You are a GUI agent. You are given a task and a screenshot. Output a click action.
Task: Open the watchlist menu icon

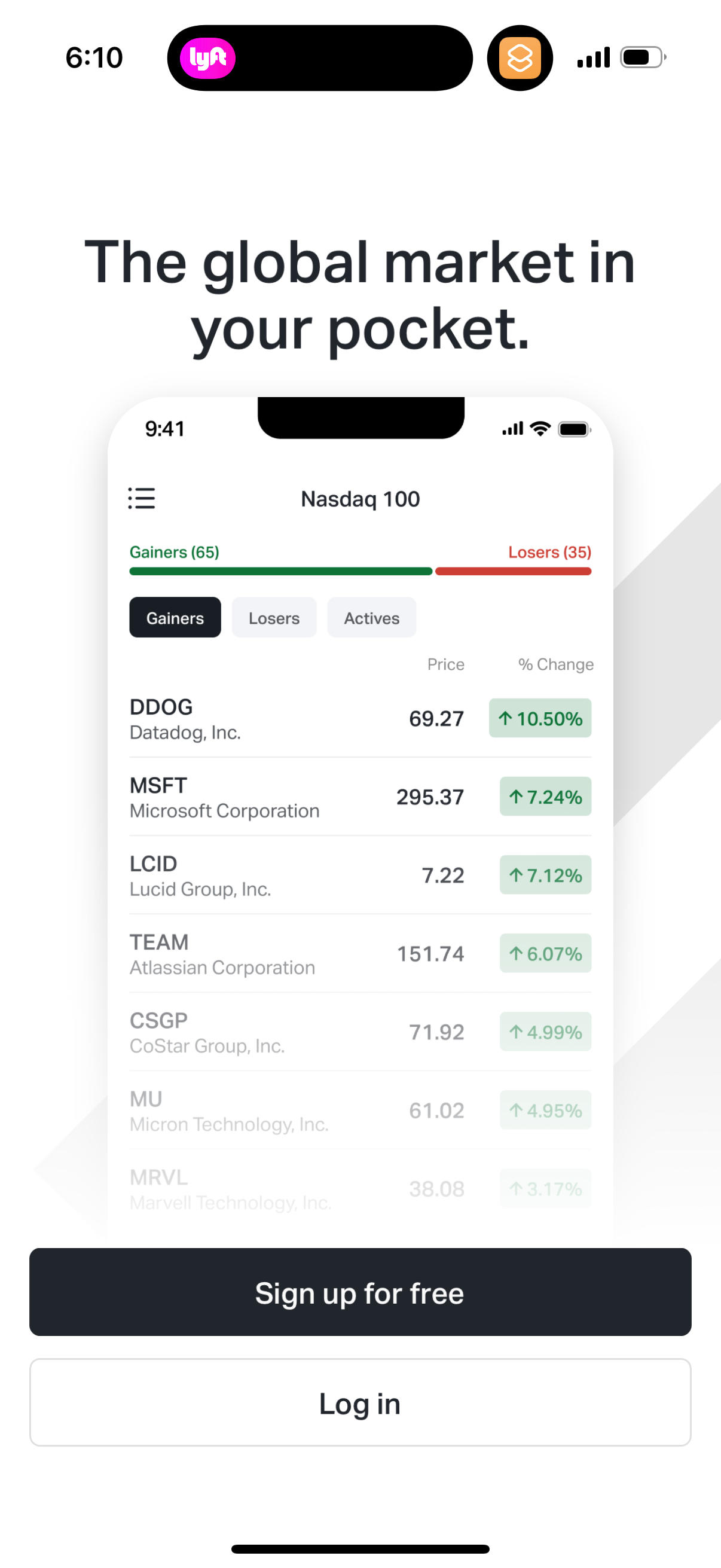click(141, 499)
